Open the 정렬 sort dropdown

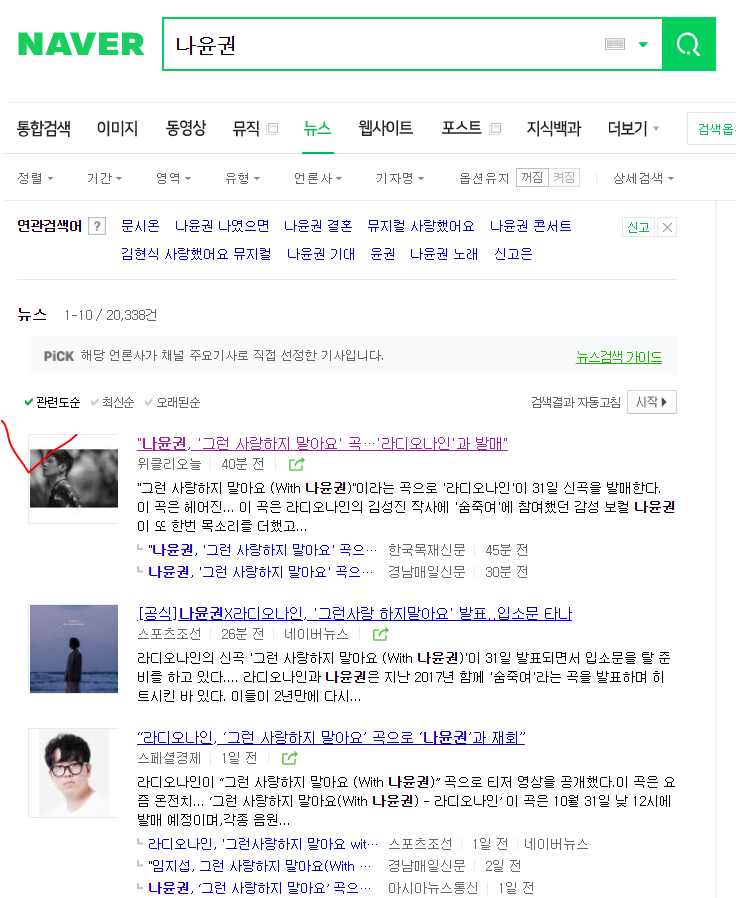[35, 178]
